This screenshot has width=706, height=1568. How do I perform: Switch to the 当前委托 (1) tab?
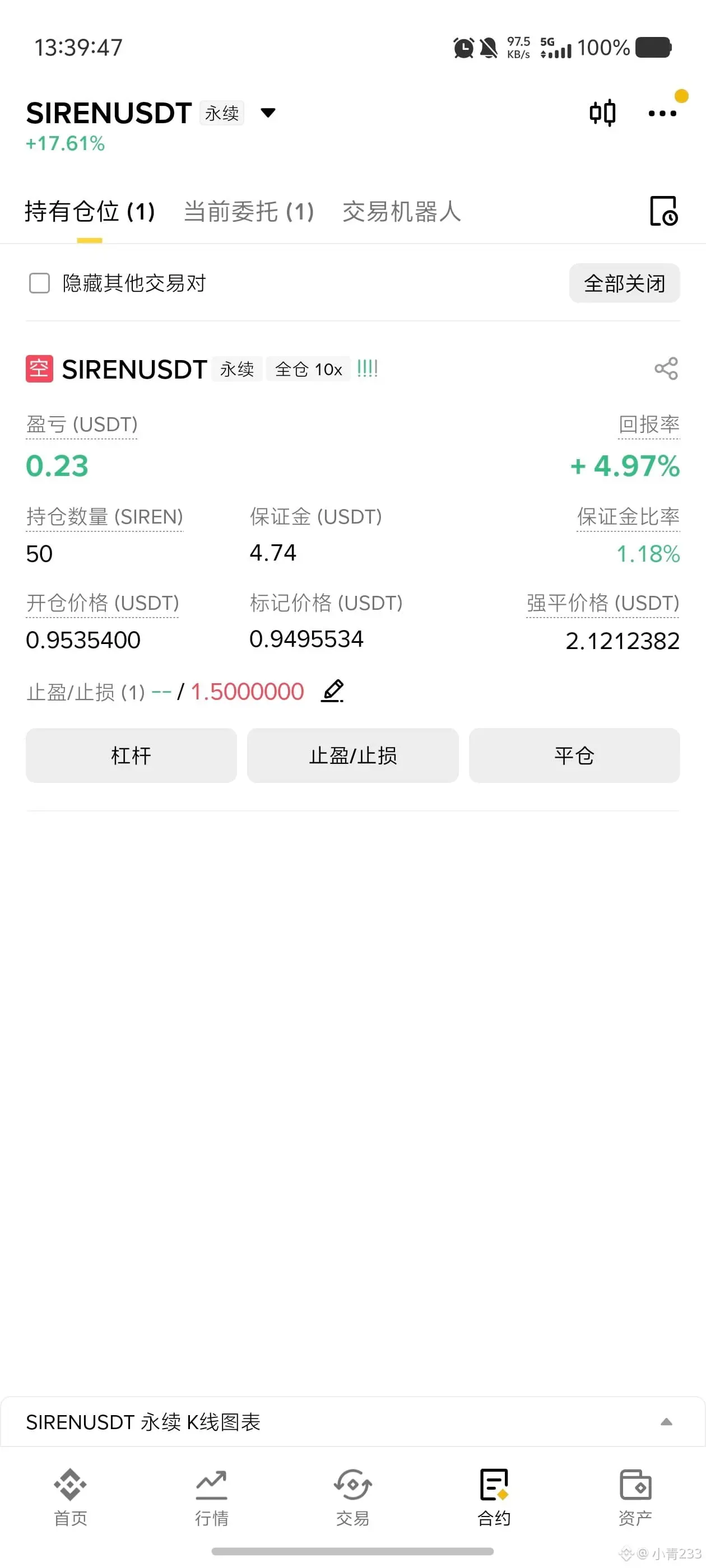[x=249, y=212]
